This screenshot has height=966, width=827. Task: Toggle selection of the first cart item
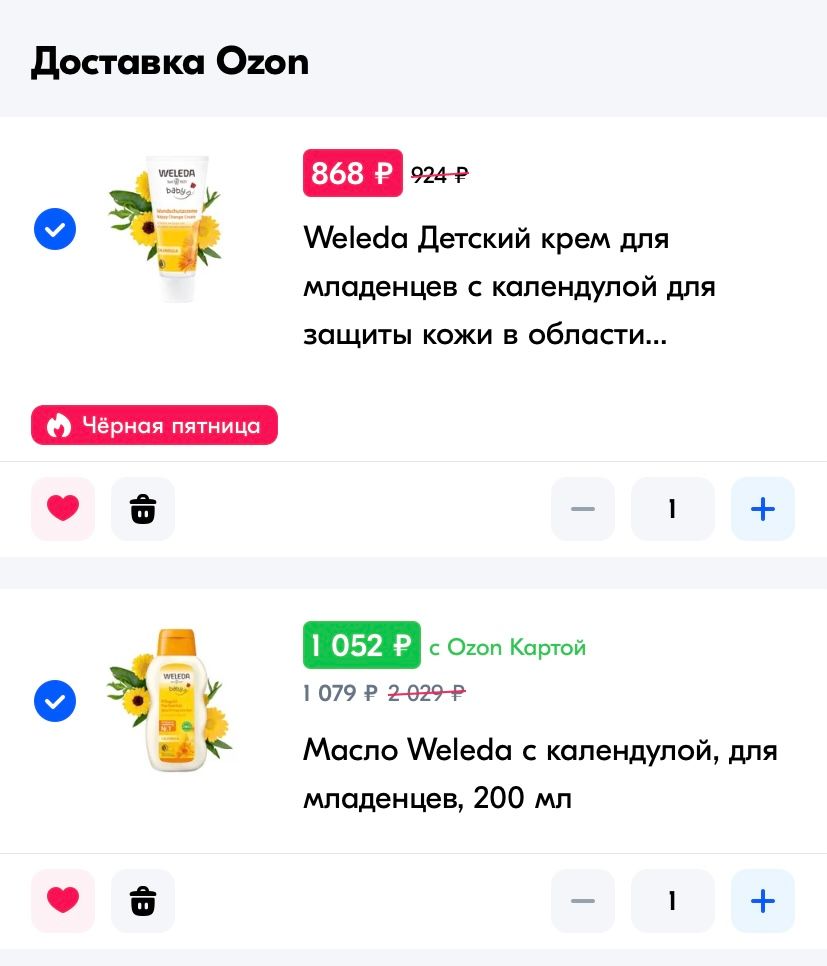click(x=55, y=229)
